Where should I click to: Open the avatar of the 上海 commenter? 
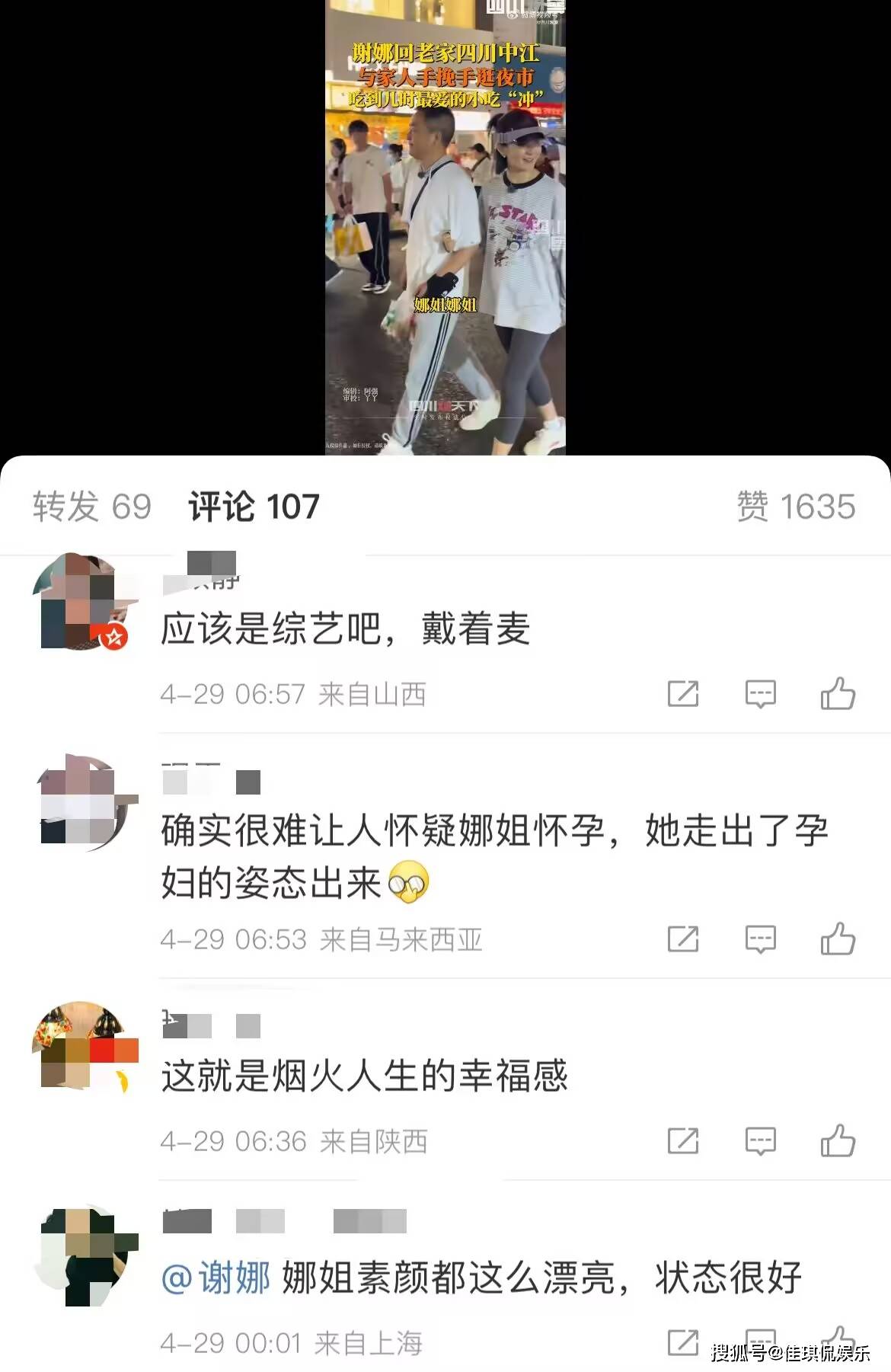[x=84, y=1255]
